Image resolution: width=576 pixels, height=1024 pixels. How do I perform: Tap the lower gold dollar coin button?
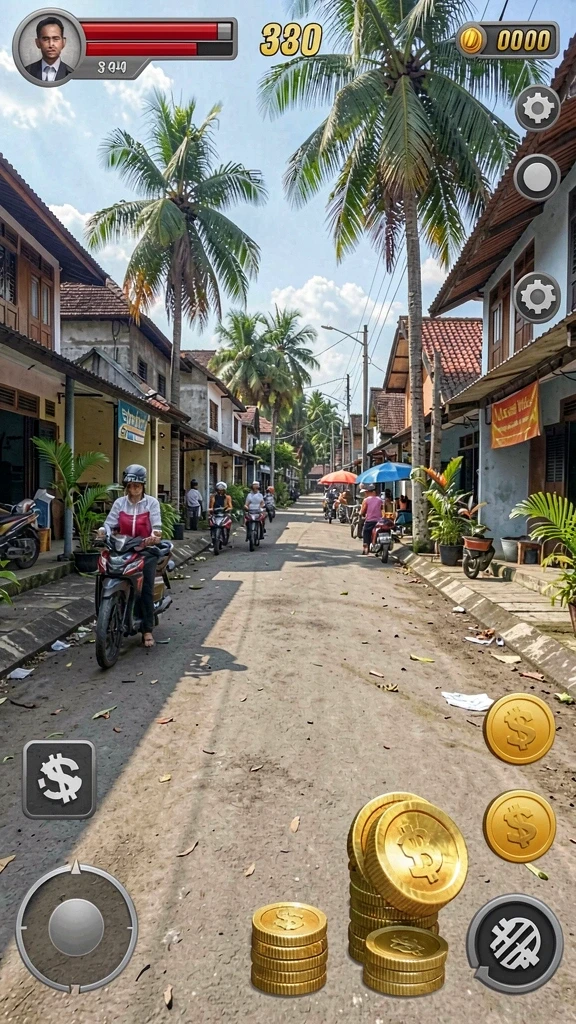[x=519, y=826]
